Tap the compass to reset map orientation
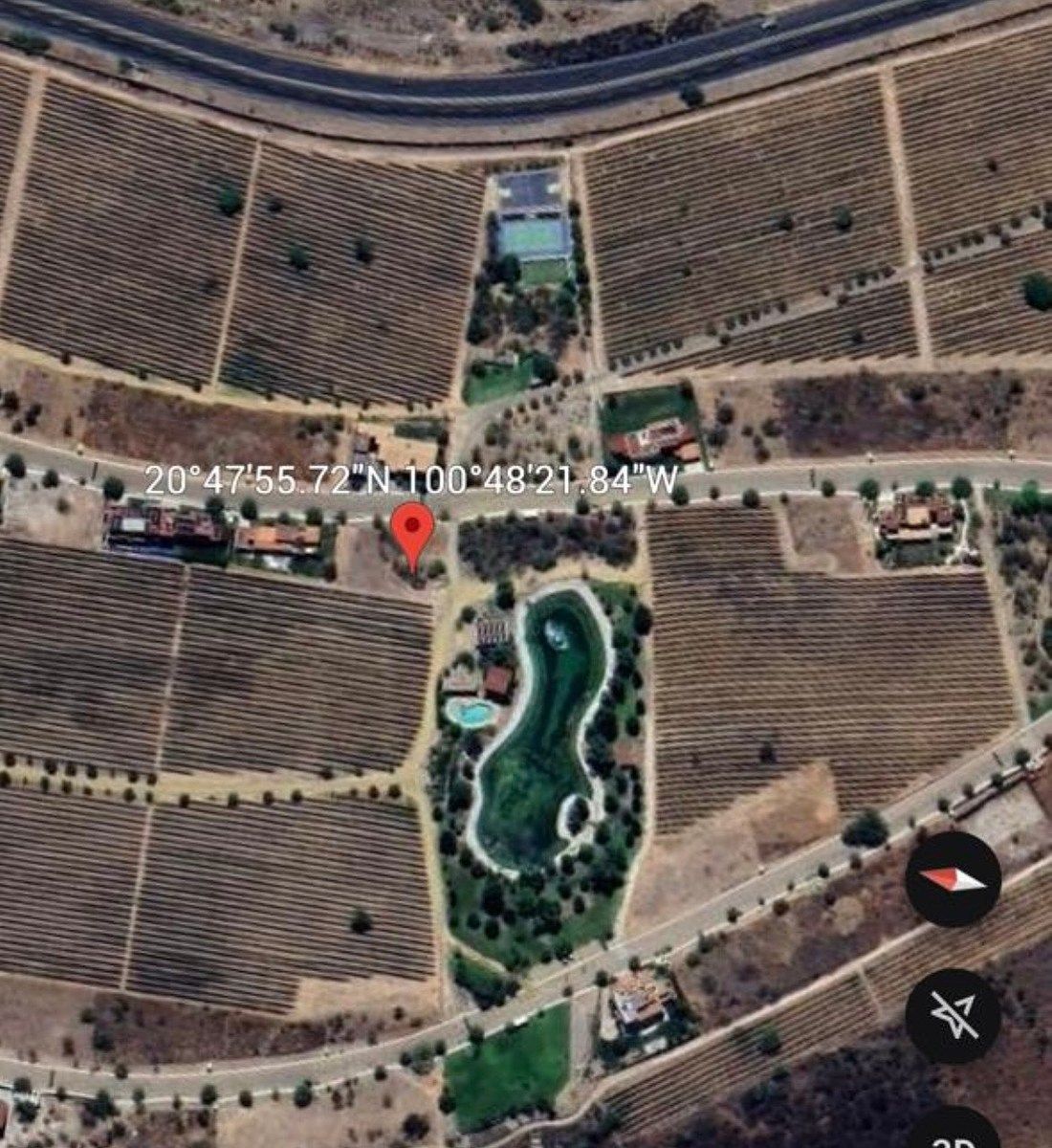This screenshot has height=1148, width=1052. [953, 878]
